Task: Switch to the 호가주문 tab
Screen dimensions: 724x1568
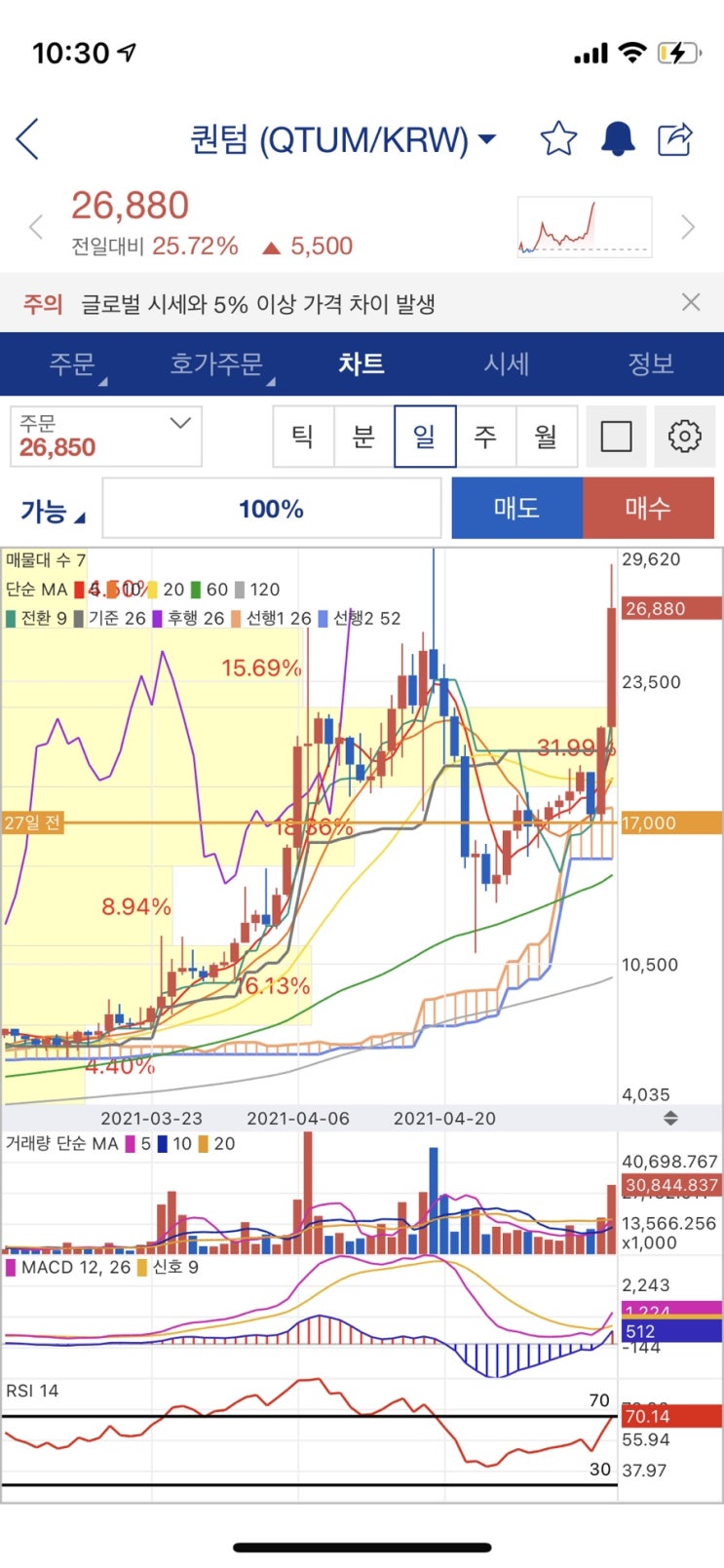Action: 218,364
